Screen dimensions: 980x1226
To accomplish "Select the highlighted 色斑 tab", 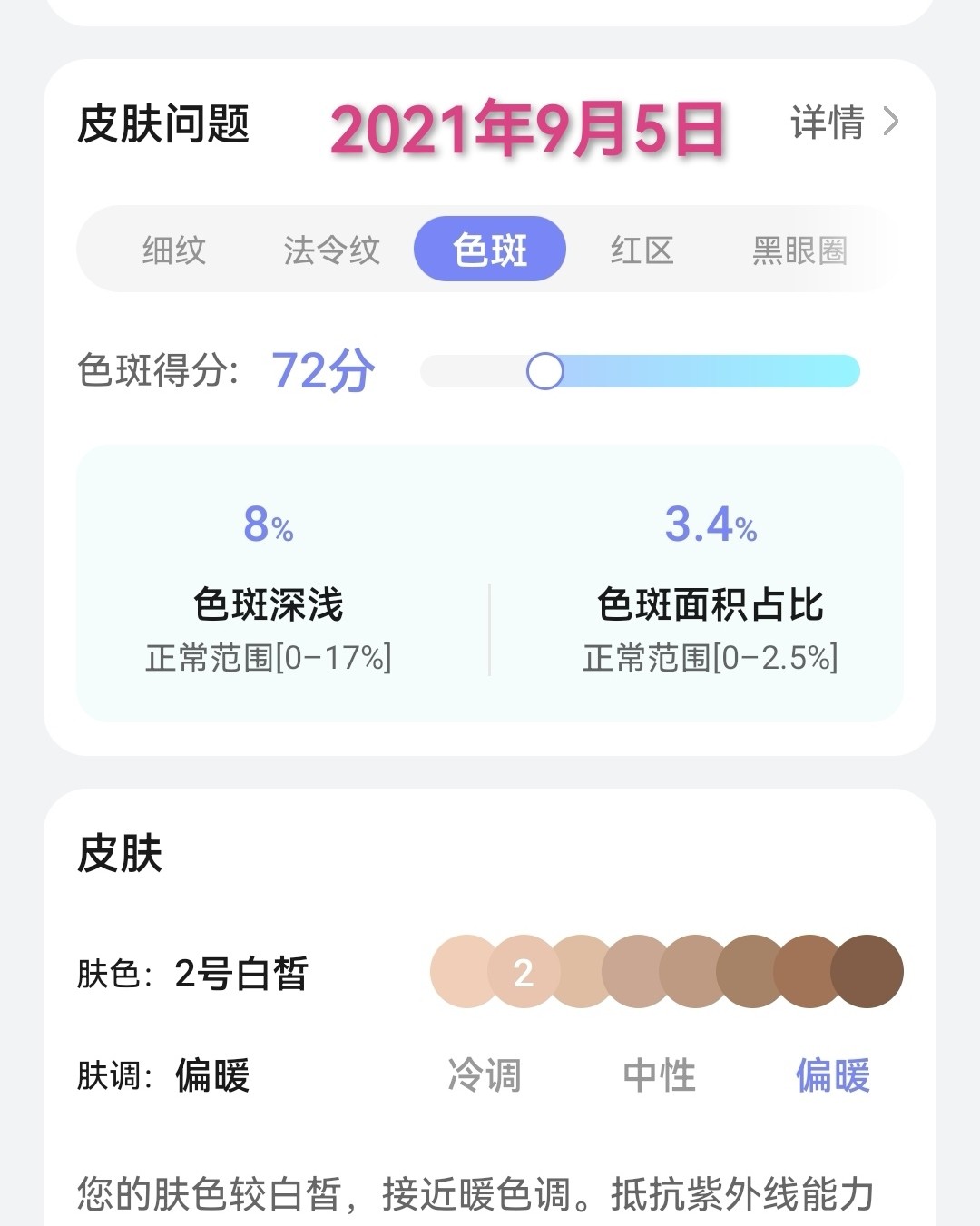I will 491,249.
